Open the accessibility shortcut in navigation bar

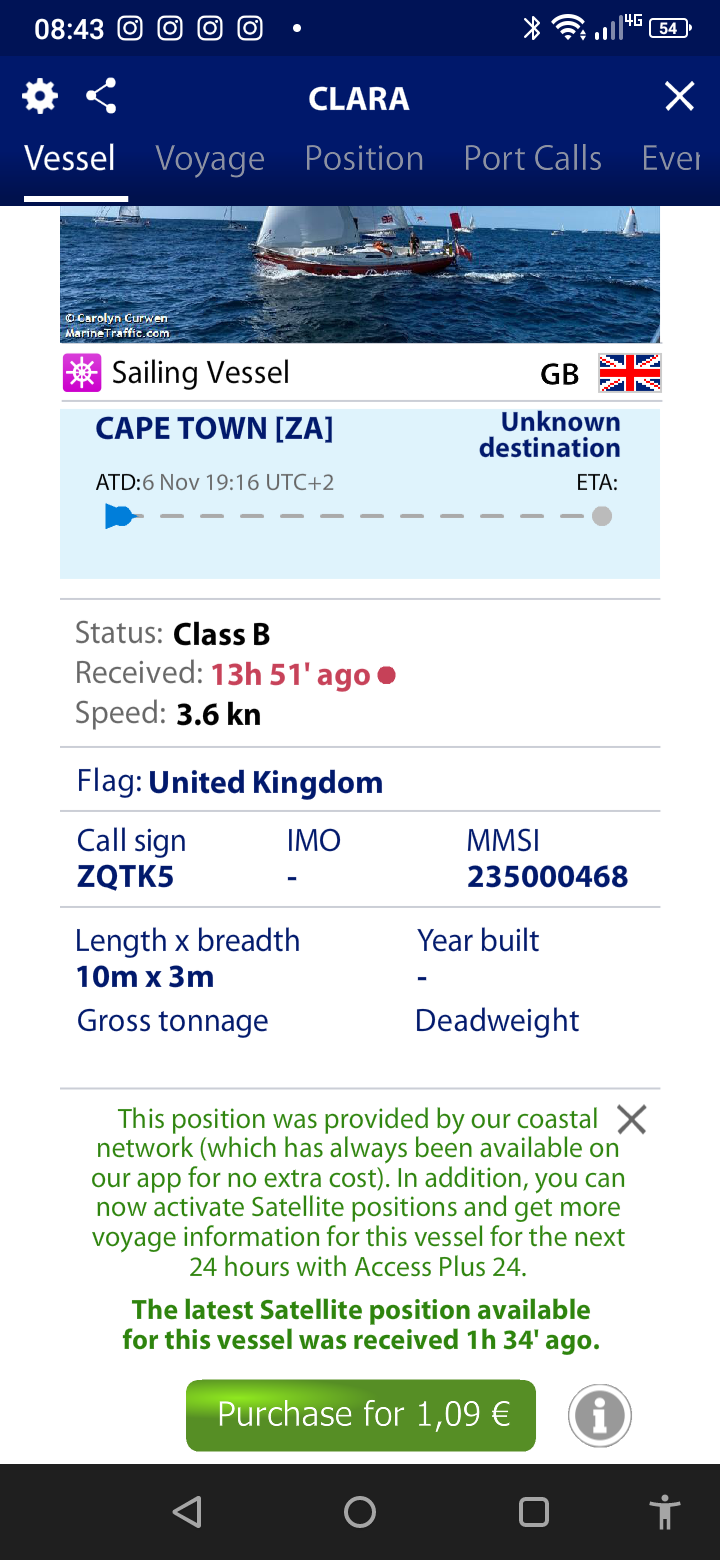coord(664,1512)
